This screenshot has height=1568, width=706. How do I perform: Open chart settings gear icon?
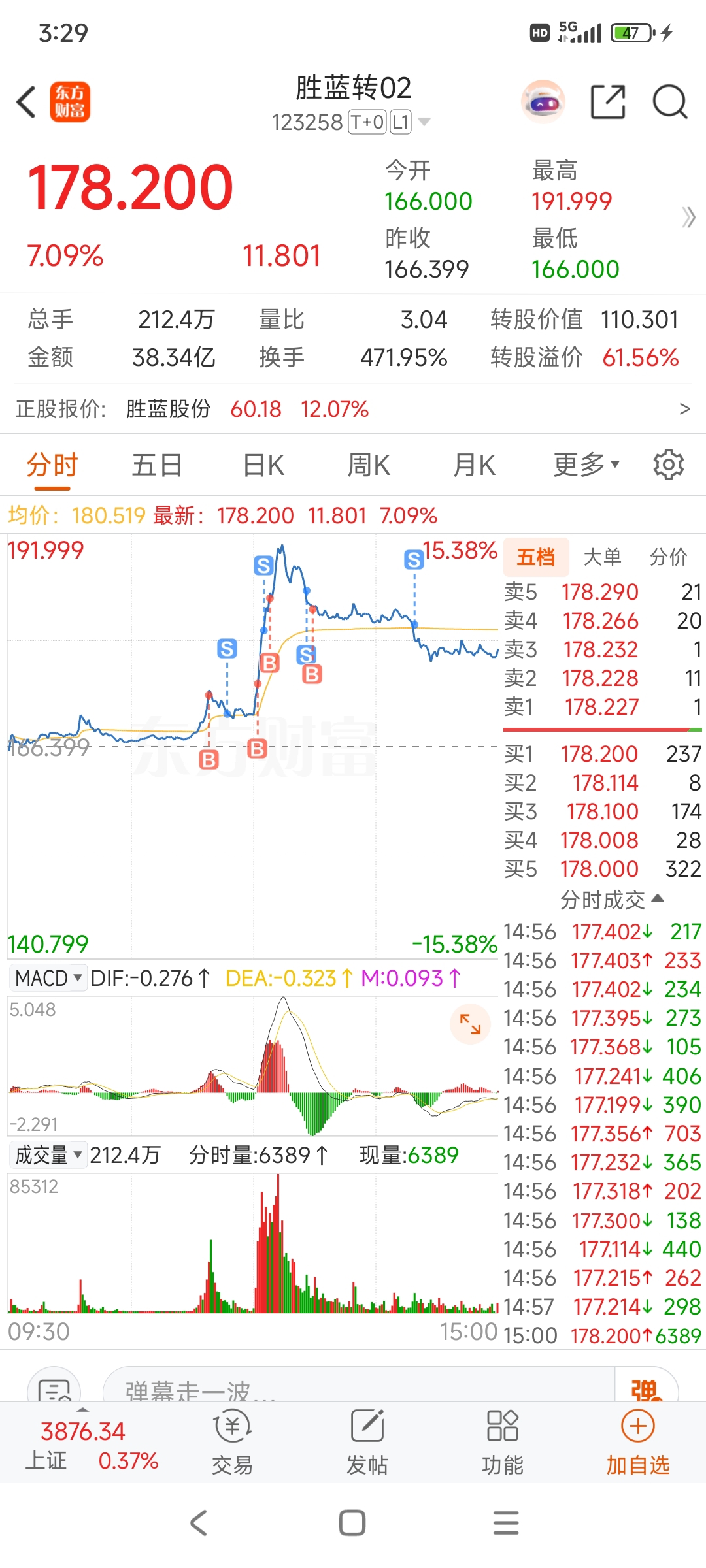[669, 465]
